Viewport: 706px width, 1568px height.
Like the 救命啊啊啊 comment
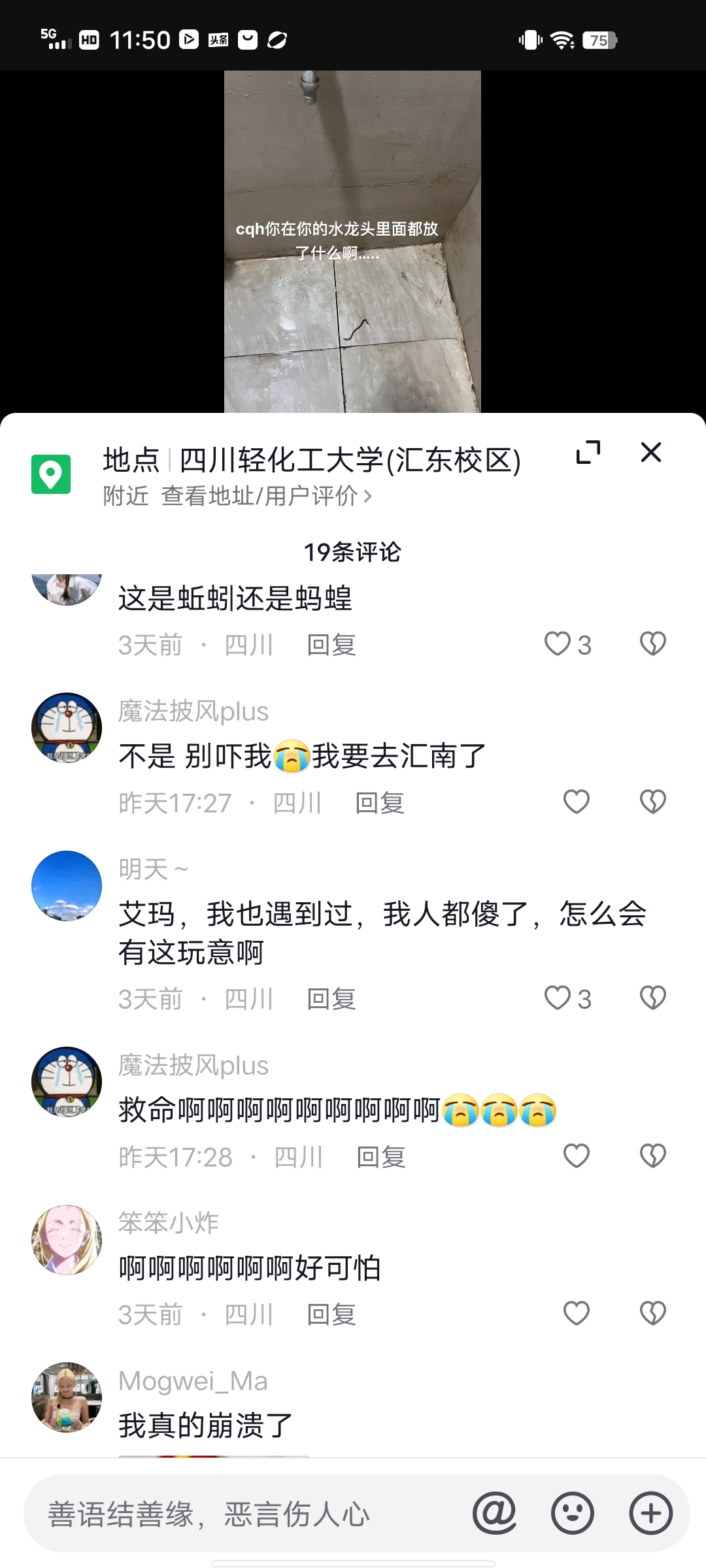click(576, 1156)
